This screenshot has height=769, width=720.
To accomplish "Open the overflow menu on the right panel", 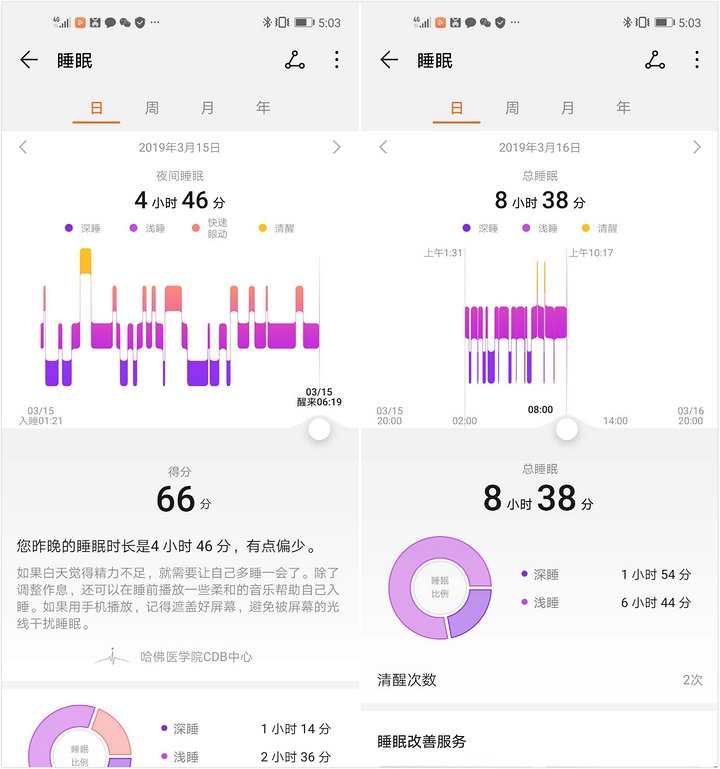I will pos(697,60).
